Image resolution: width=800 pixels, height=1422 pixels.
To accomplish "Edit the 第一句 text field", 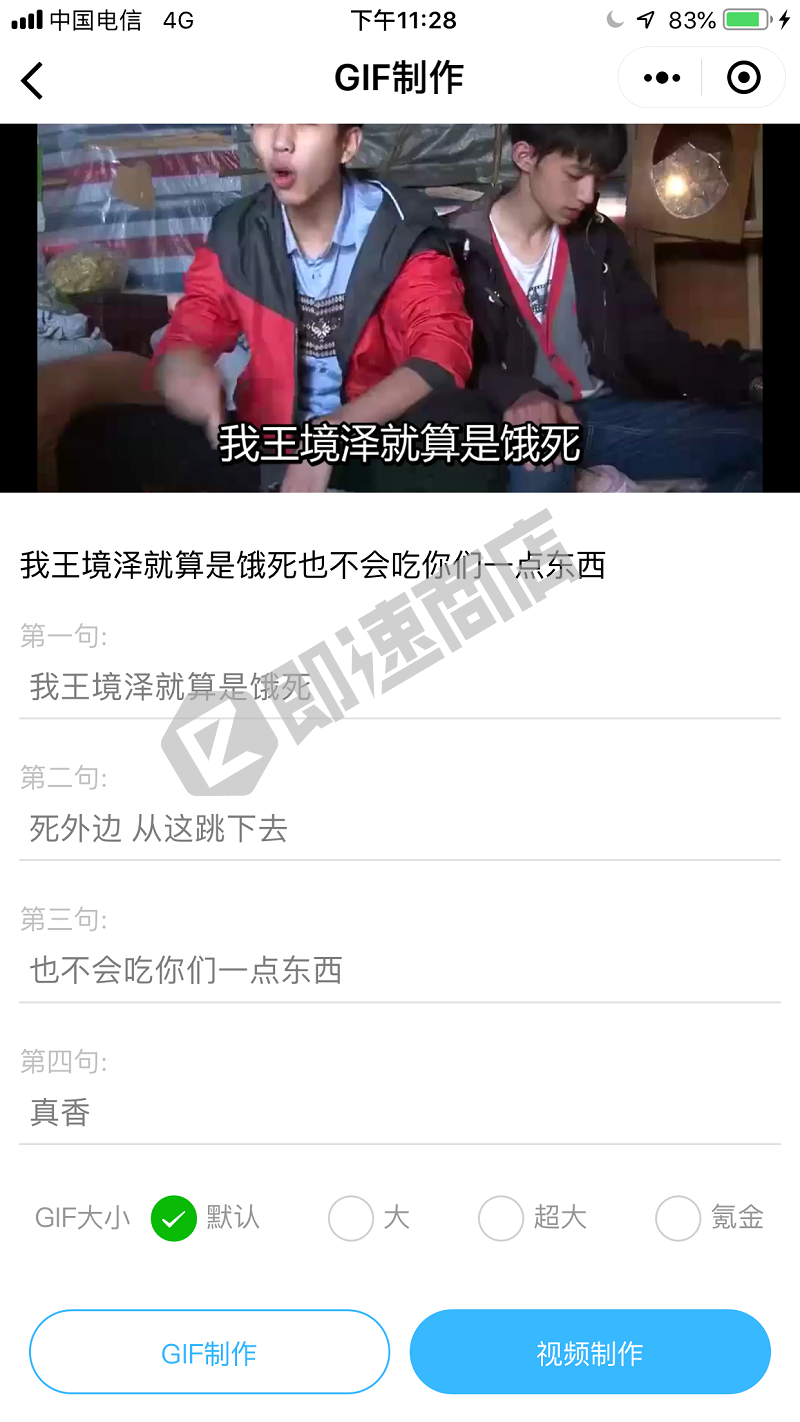I will click(400, 687).
